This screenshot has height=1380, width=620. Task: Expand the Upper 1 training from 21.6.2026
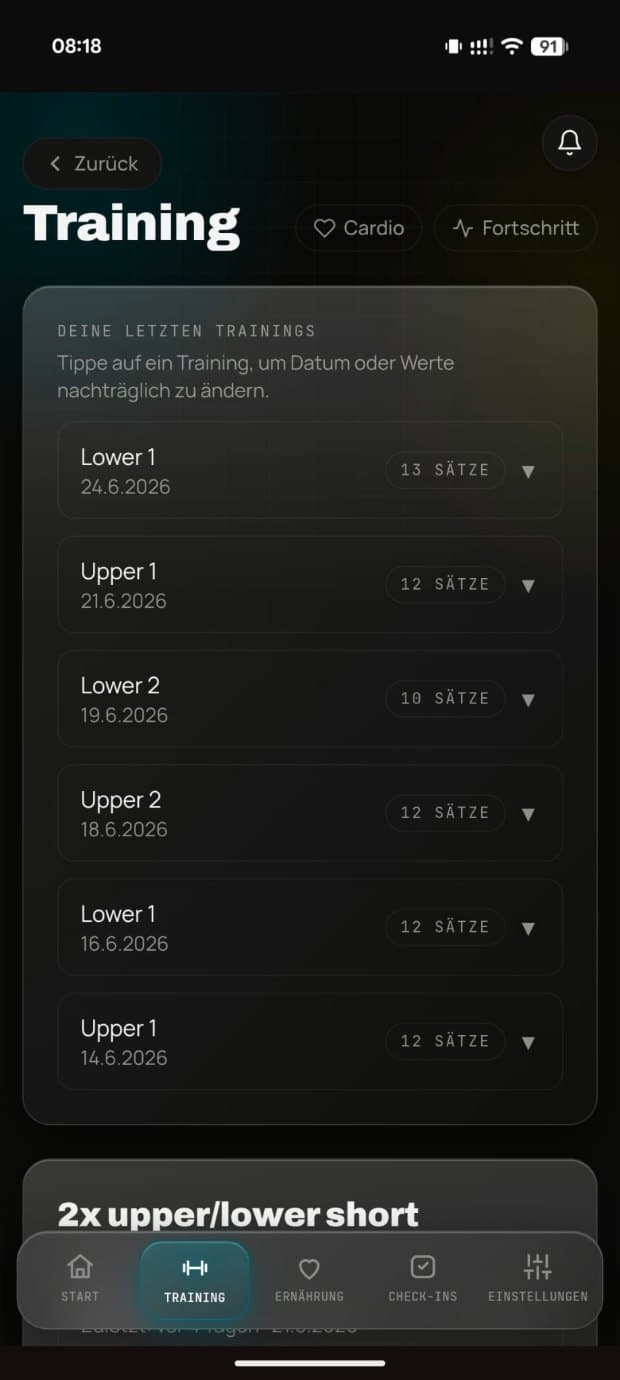pyautogui.click(x=528, y=585)
